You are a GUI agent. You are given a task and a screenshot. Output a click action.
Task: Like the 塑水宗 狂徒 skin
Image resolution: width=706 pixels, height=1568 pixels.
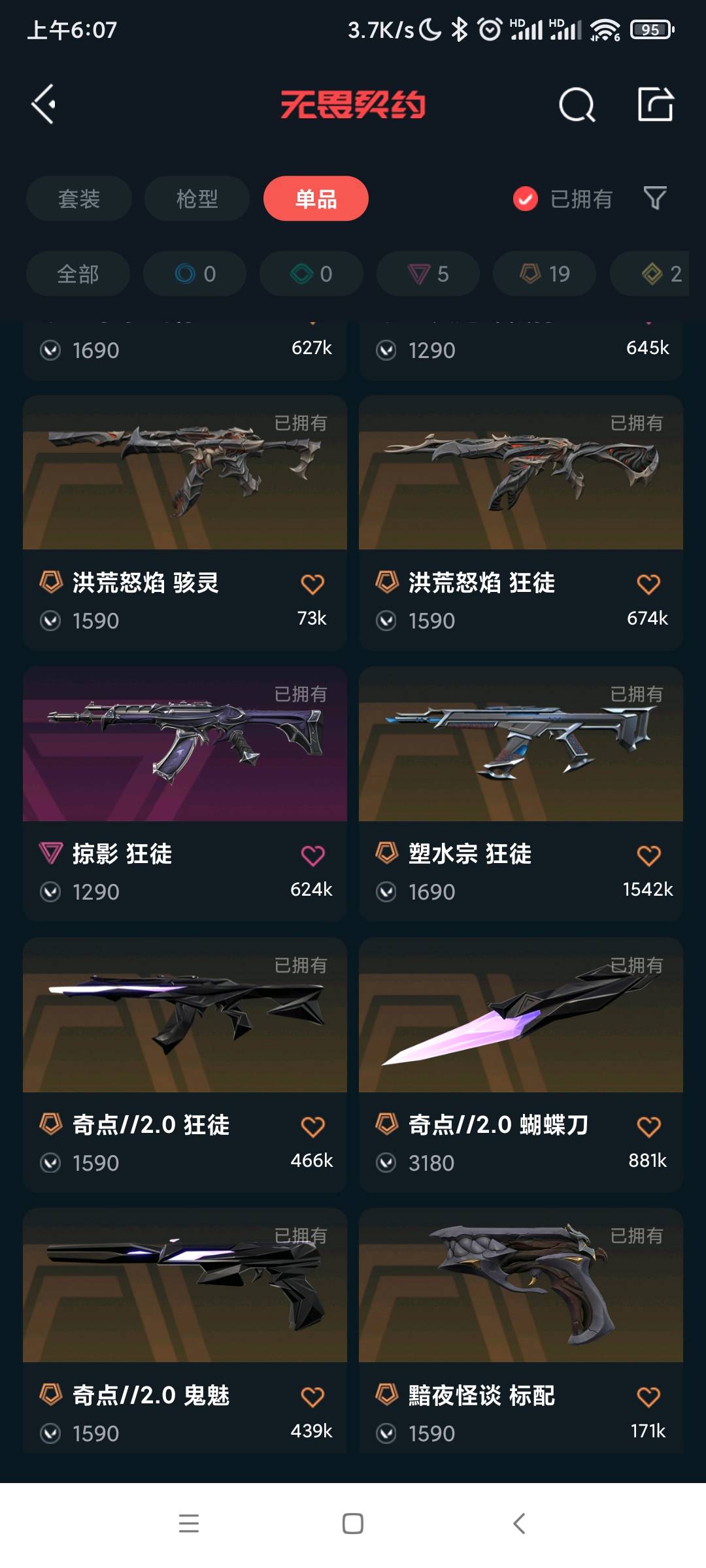(x=648, y=855)
